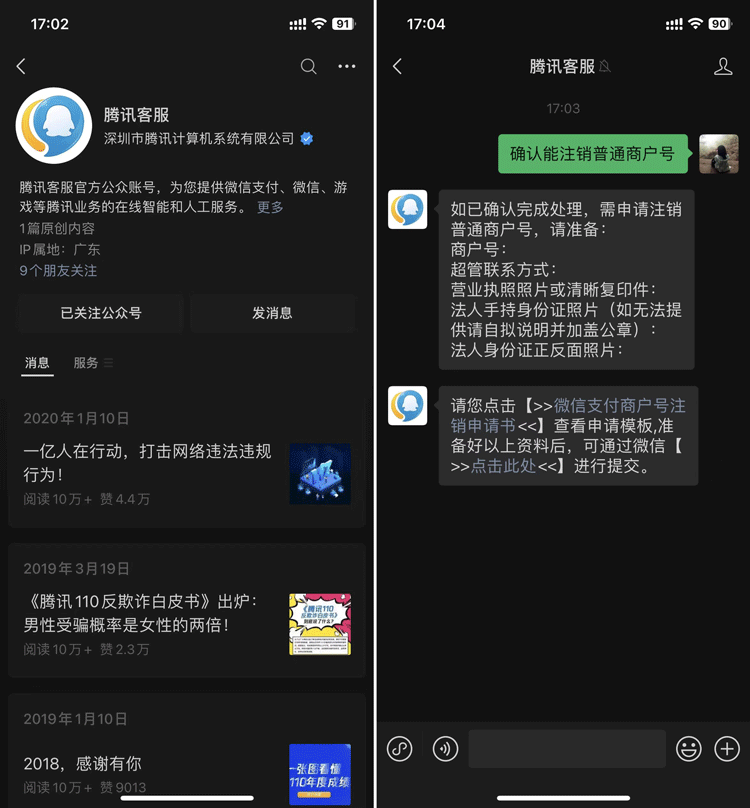Tap the back arrow on the profile page

click(x=22, y=66)
